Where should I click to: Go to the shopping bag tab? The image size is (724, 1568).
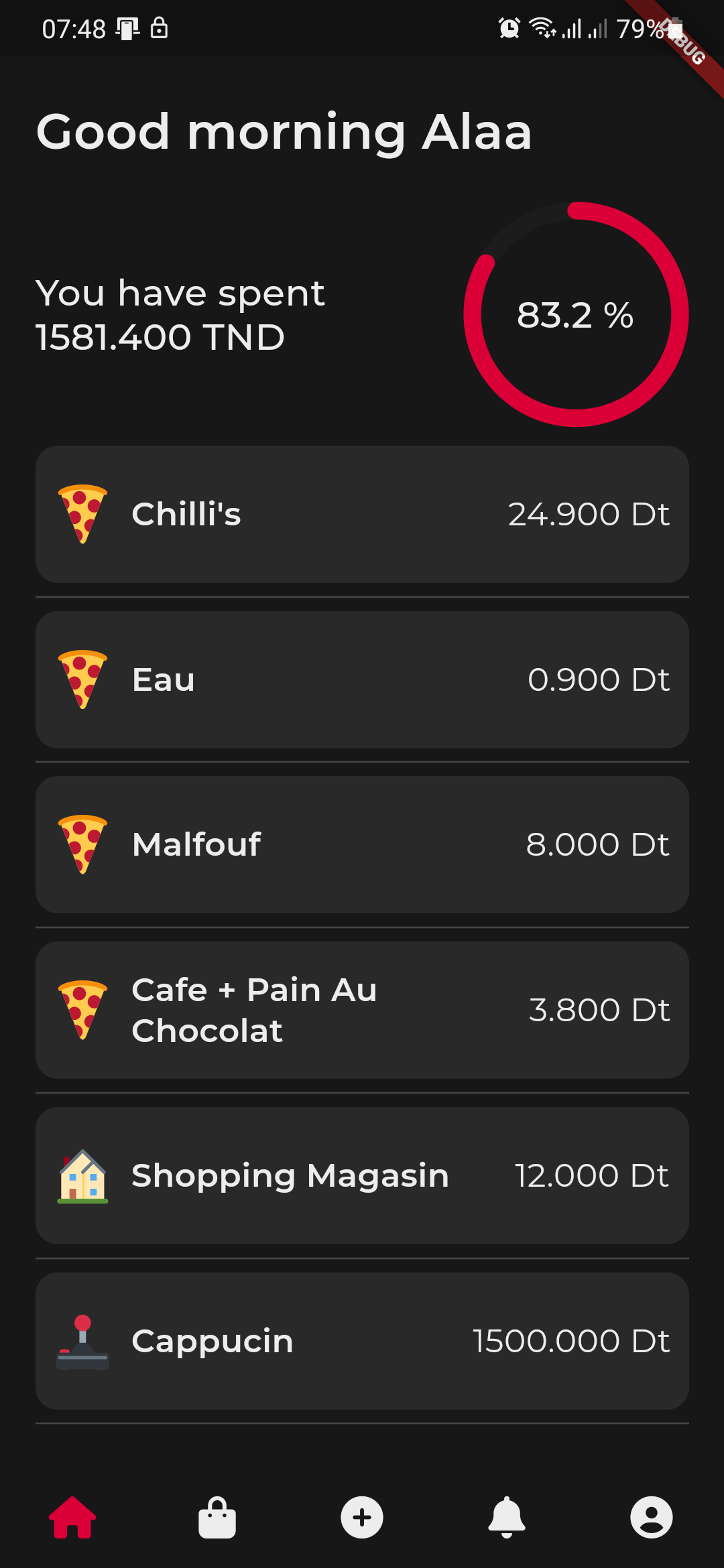point(217,1517)
